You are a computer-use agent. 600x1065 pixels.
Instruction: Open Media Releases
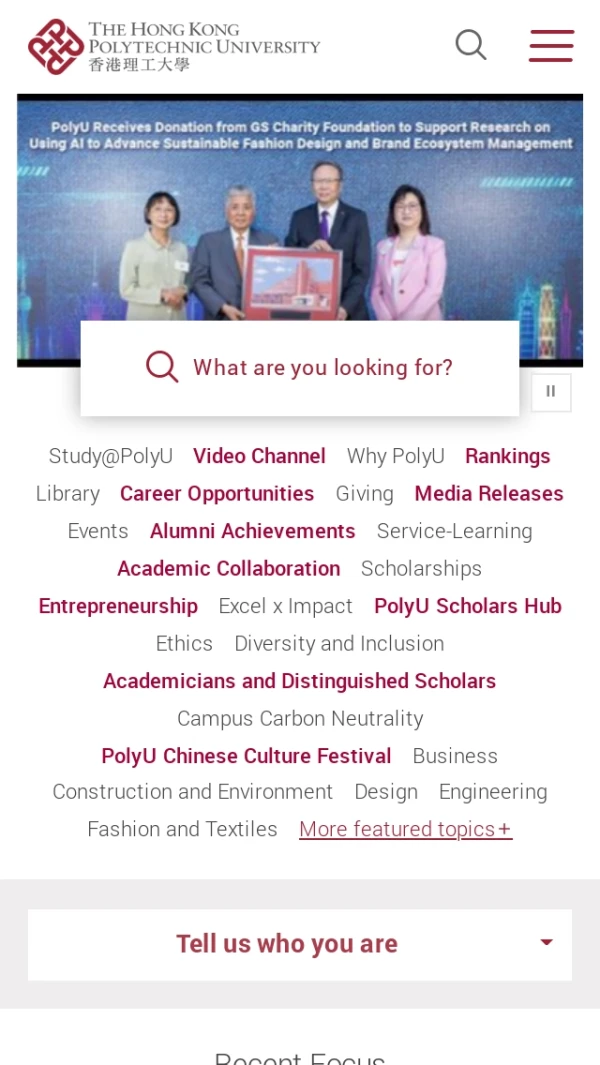489,494
